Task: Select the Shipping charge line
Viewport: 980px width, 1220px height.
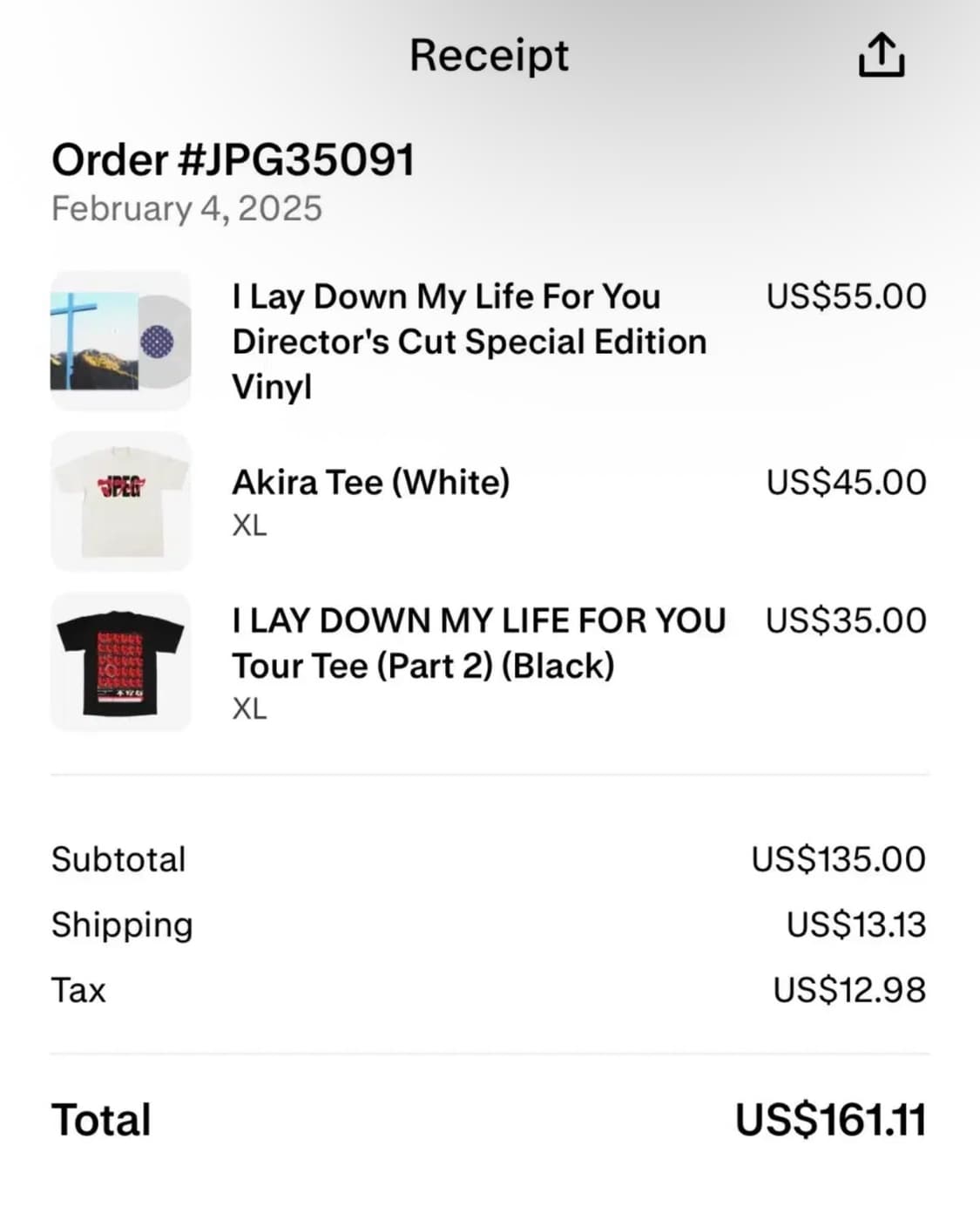Action: coord(122,925)
